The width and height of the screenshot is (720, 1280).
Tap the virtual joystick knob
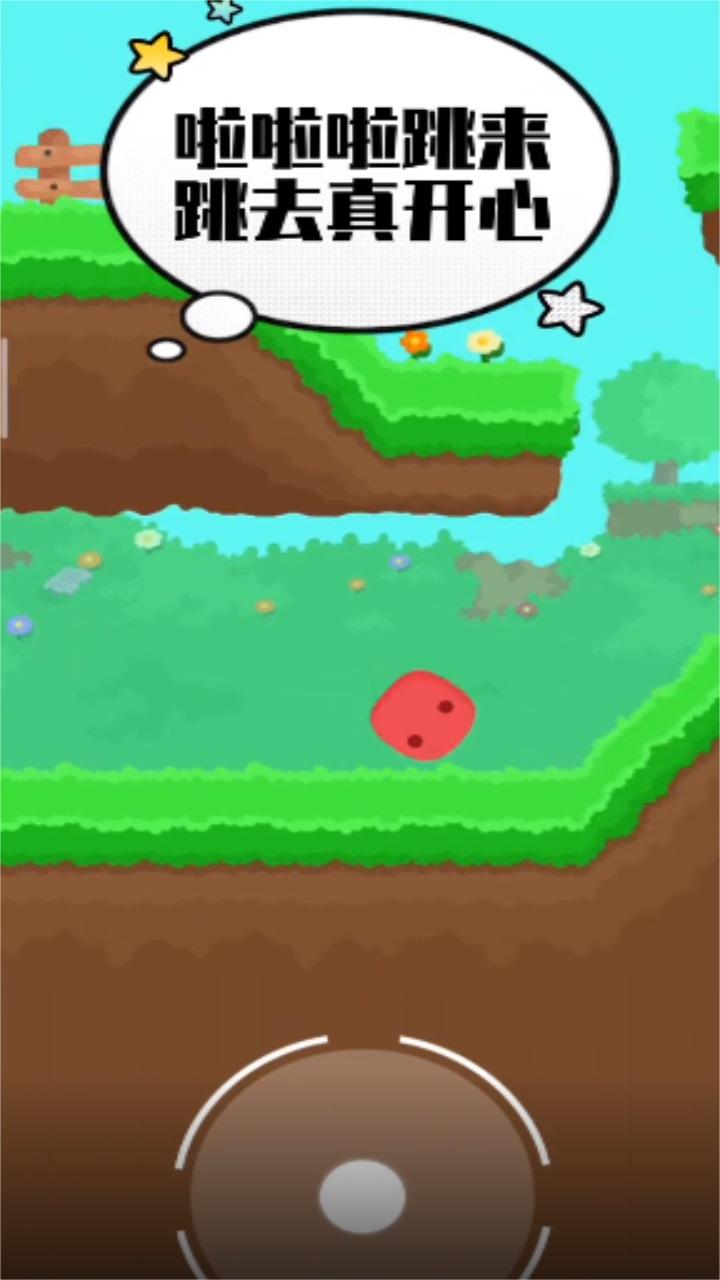[x=362, y=1196]
